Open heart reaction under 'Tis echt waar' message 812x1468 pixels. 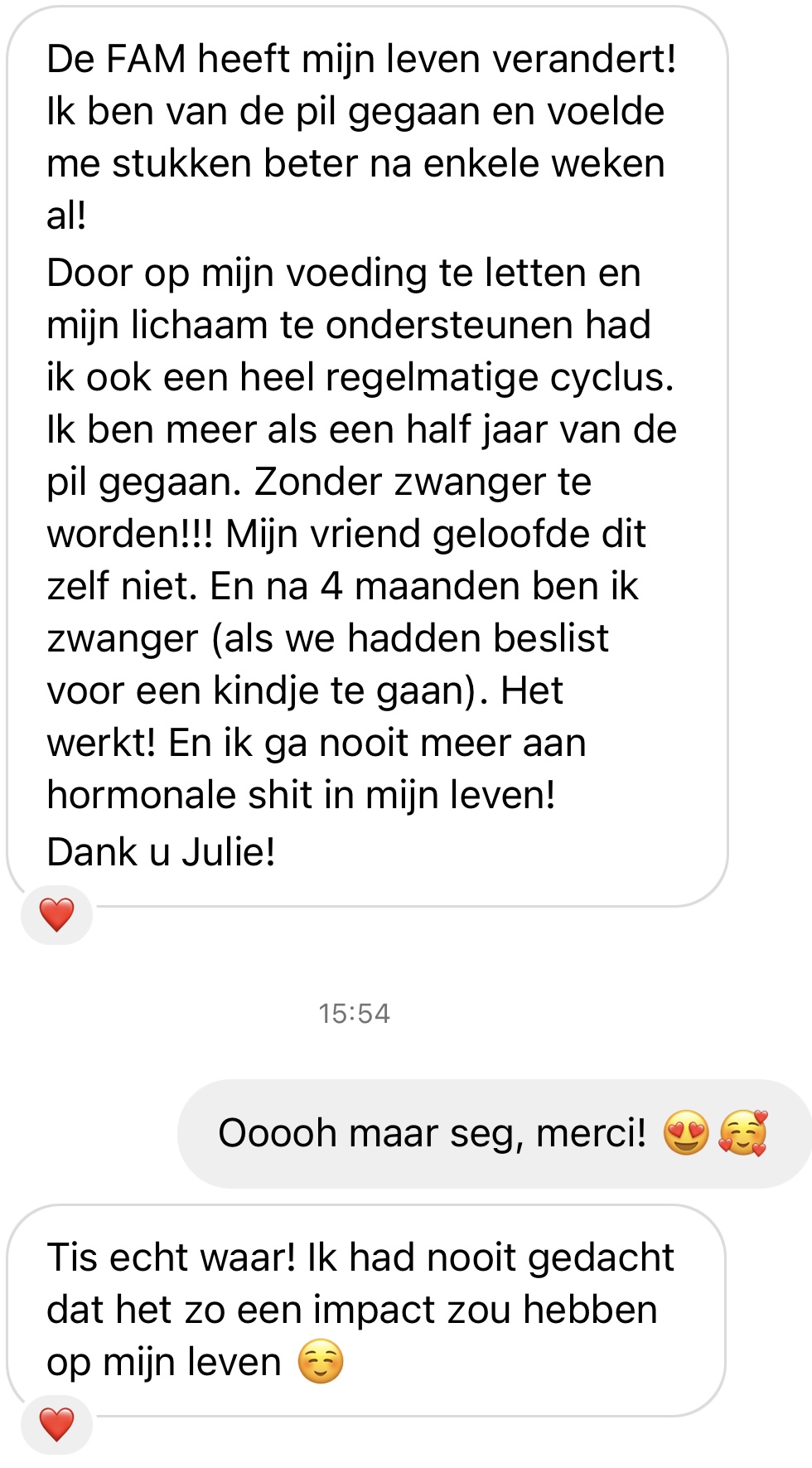coord(56,1425)
